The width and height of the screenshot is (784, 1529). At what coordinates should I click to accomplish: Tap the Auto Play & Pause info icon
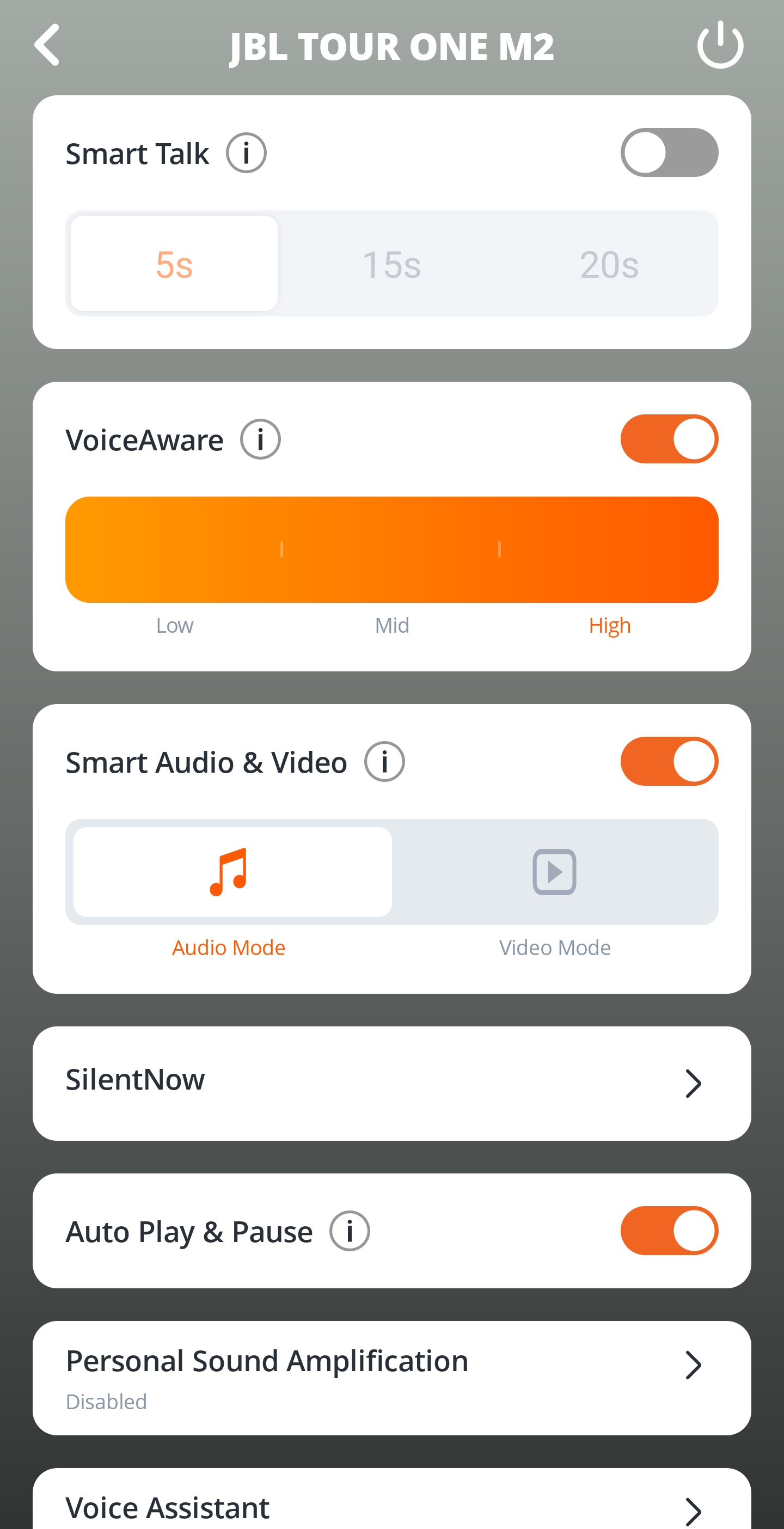[x=350, y=1231]
